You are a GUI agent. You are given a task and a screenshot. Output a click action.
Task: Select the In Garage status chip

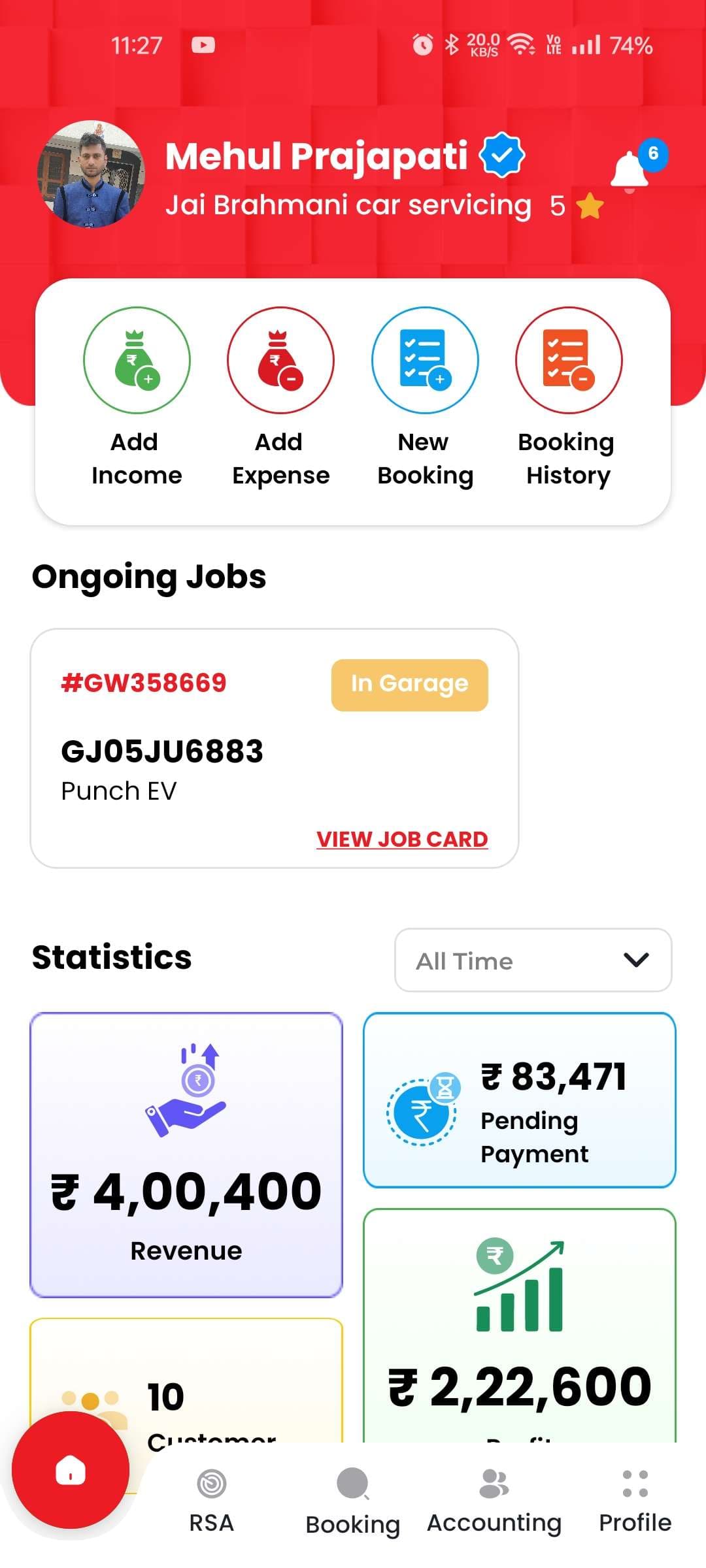pyautogui.click(x=409, y=683)
